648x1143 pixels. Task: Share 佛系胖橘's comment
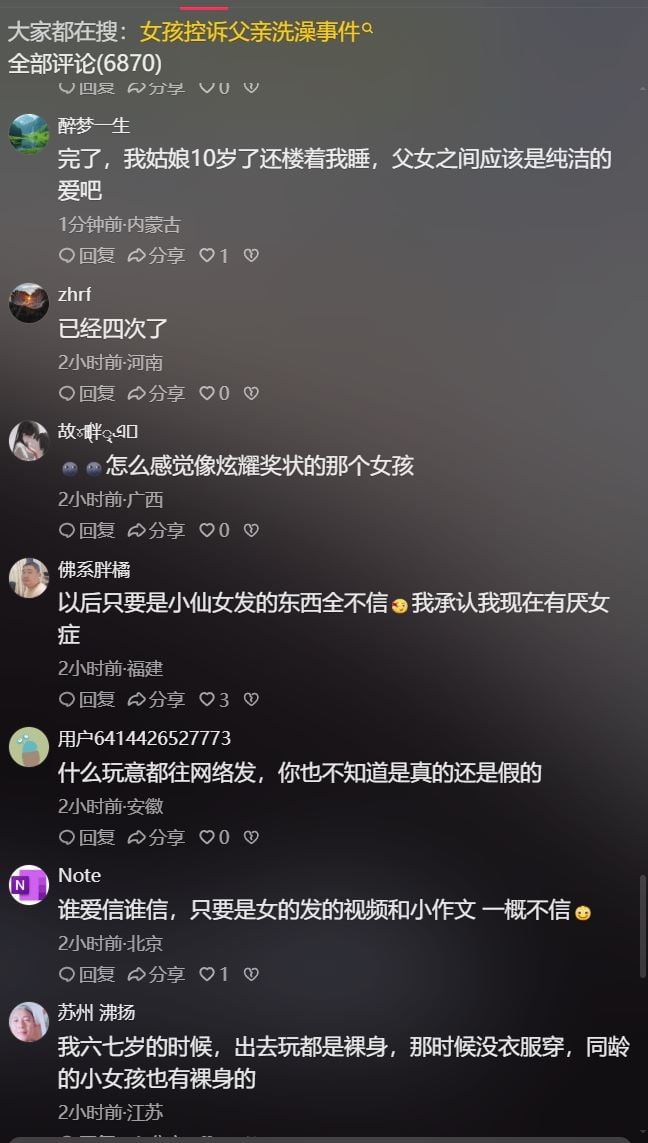tap(156, 699)
